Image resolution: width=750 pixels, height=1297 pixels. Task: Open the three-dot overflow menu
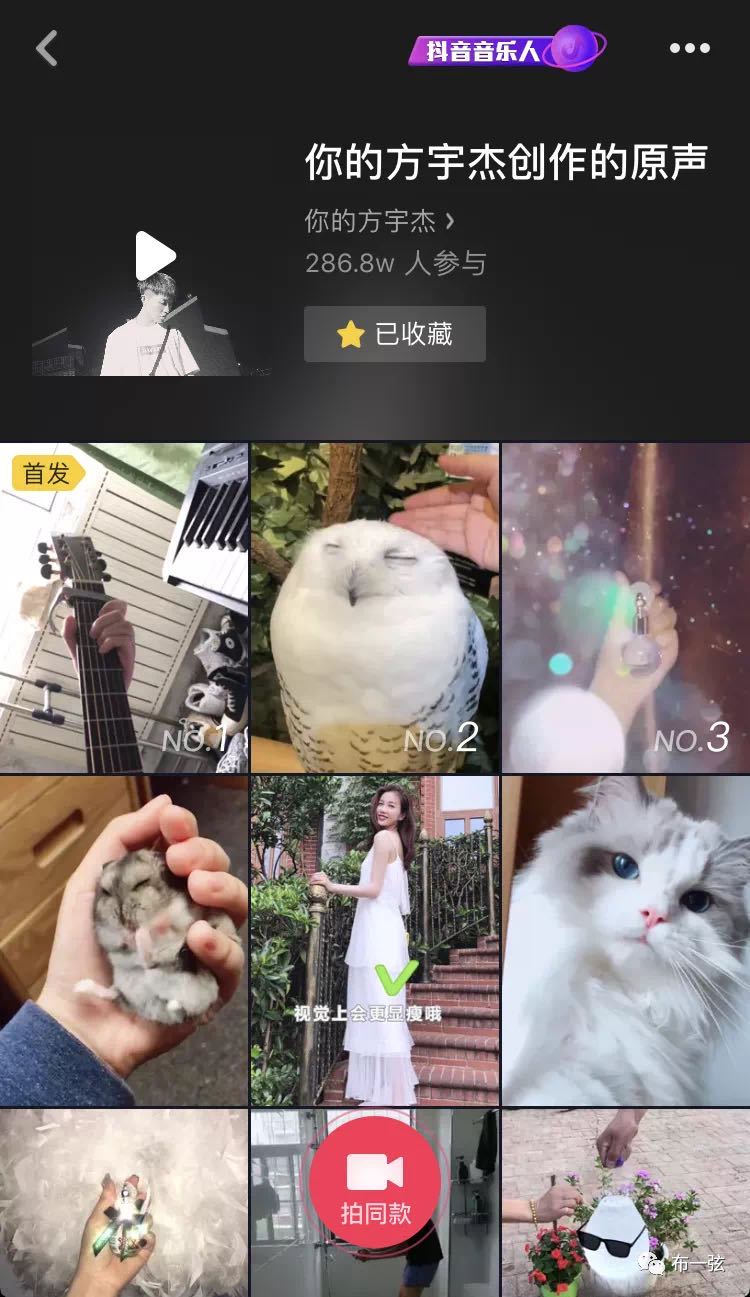689,48
